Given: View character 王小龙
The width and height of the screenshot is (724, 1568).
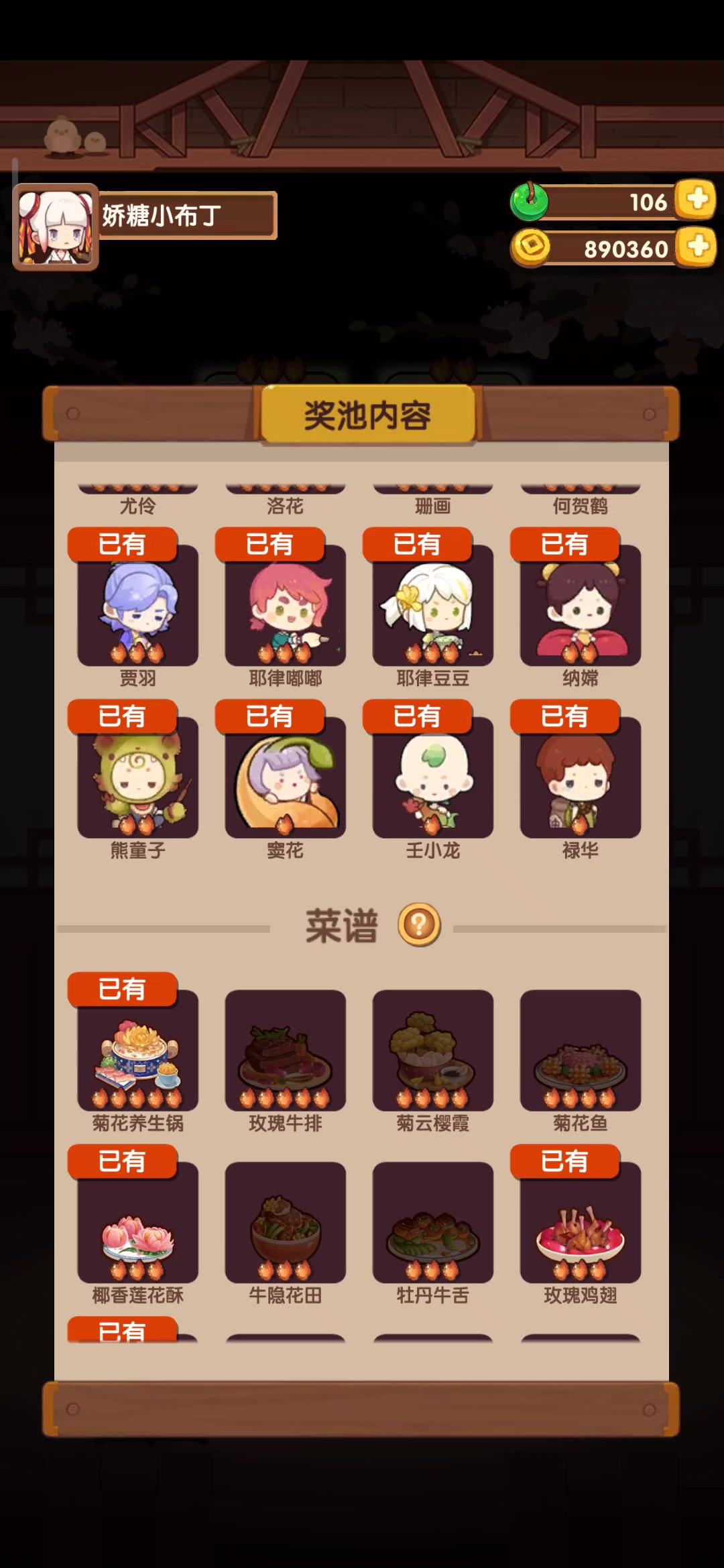Looking at the screenshot, I should click(x=433, y=777).
